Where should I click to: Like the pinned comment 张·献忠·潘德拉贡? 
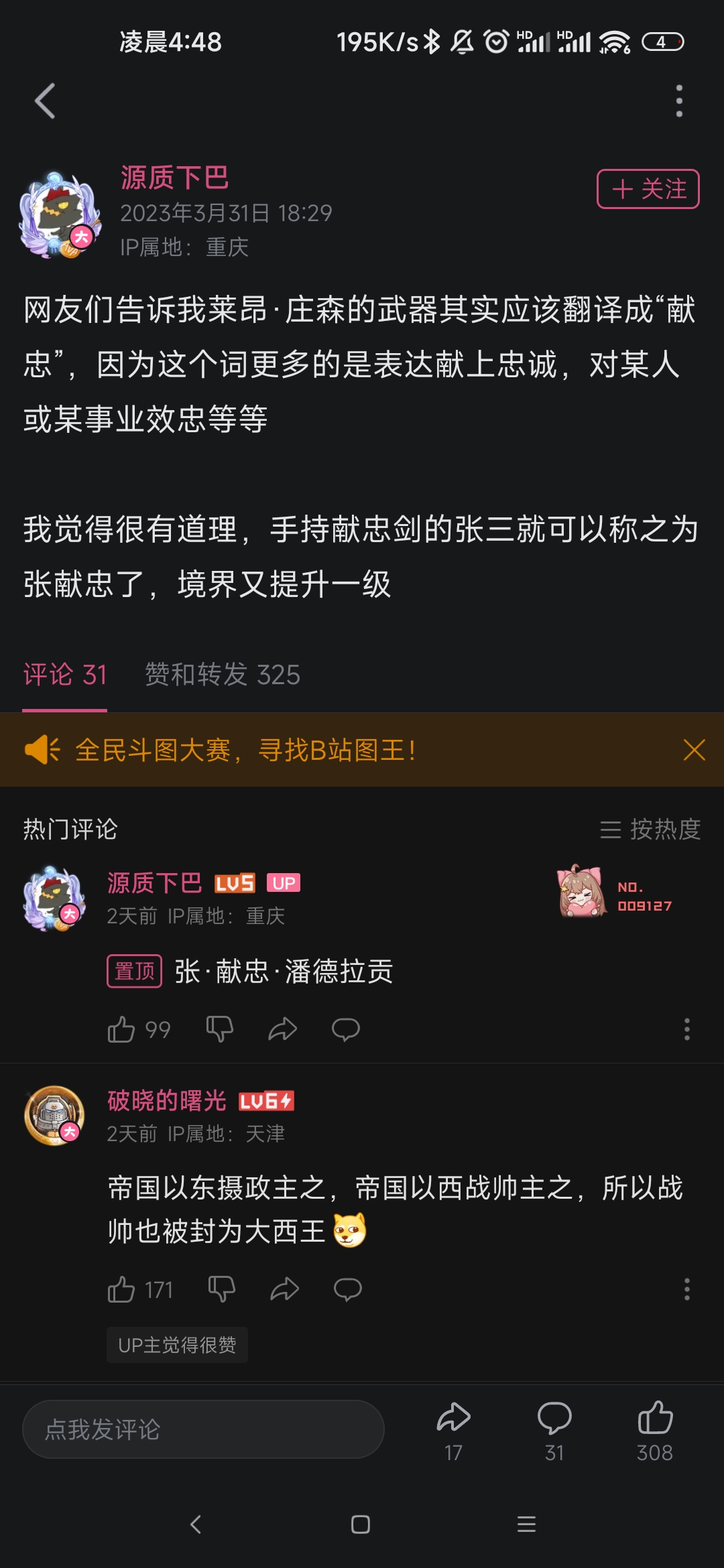(121, 1029)
